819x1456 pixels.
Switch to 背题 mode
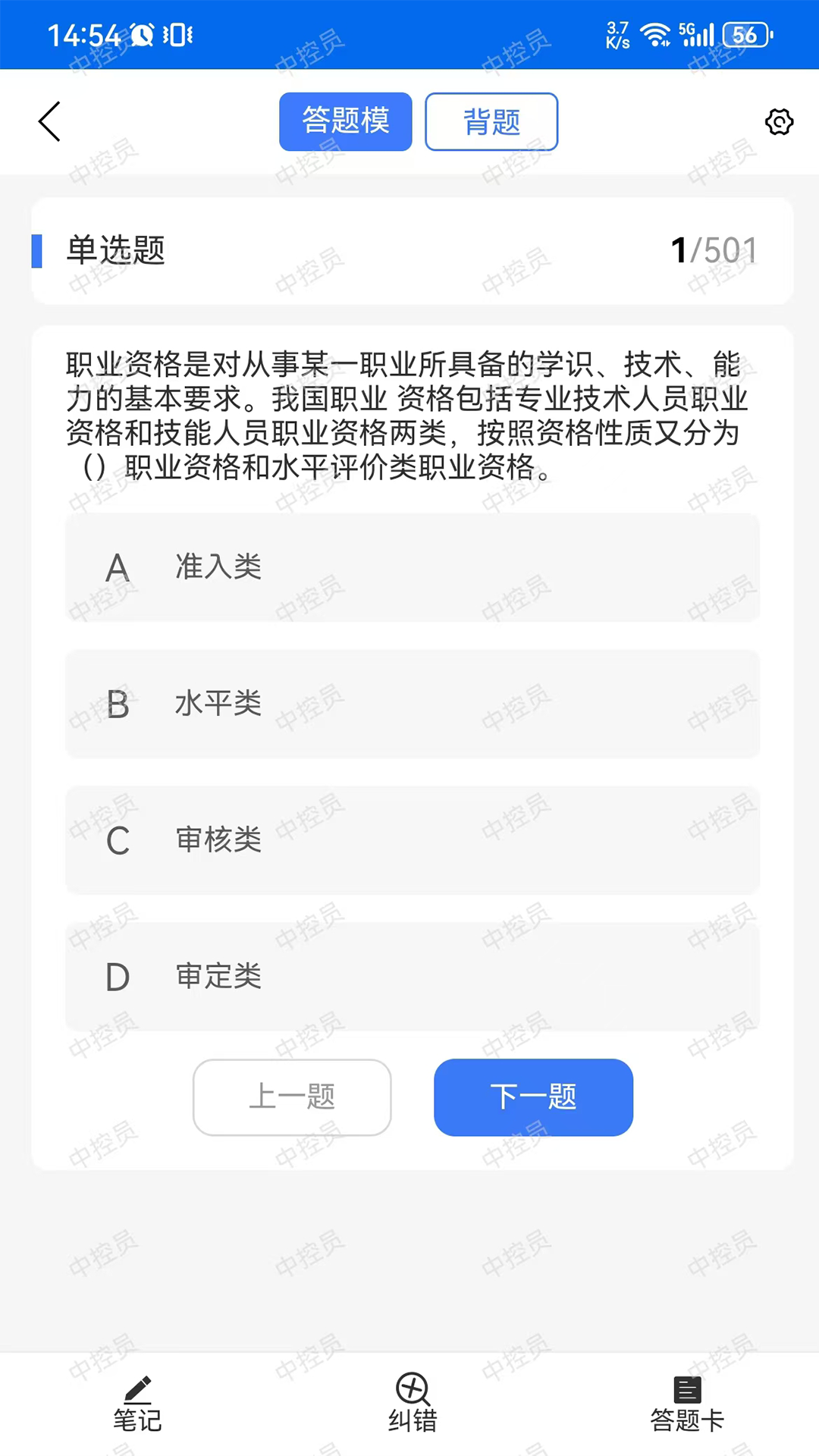tap(491, 121)
